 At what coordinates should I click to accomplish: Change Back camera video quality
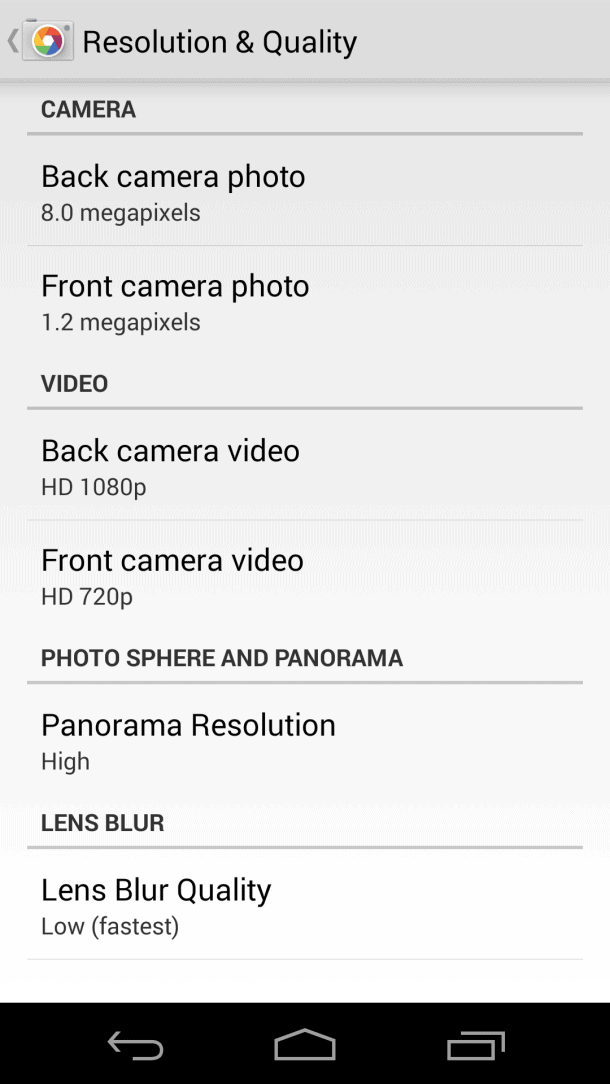pos(305,465)
